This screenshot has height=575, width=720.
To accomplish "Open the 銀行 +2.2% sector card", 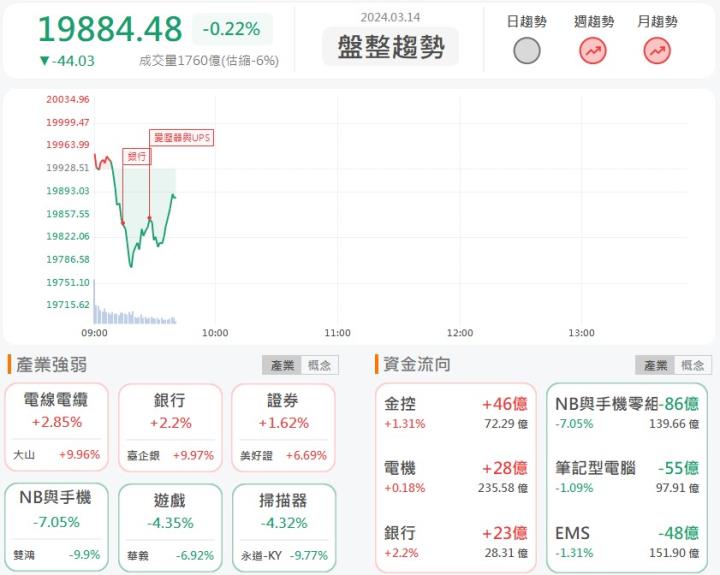I will tap(170, 427).
